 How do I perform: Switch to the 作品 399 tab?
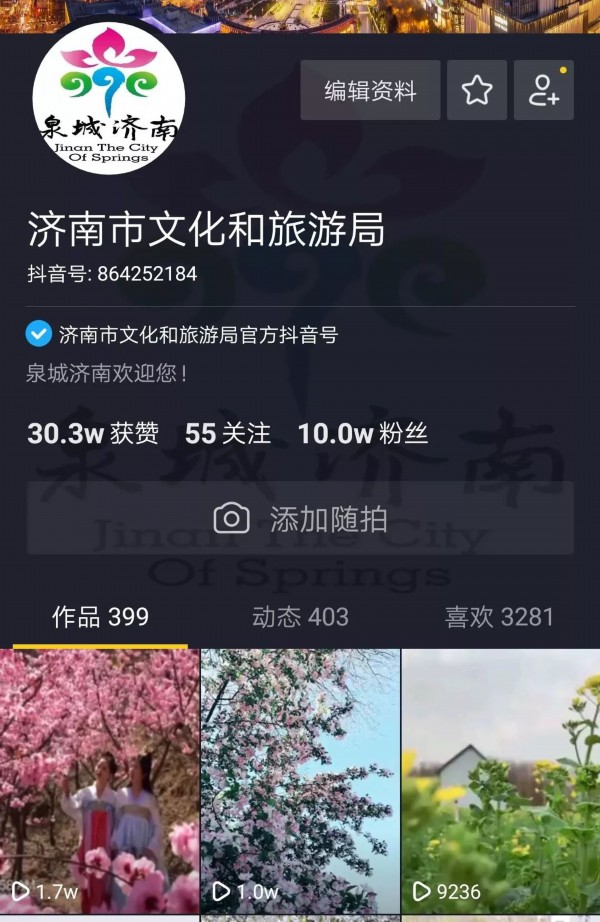(100, 617)
